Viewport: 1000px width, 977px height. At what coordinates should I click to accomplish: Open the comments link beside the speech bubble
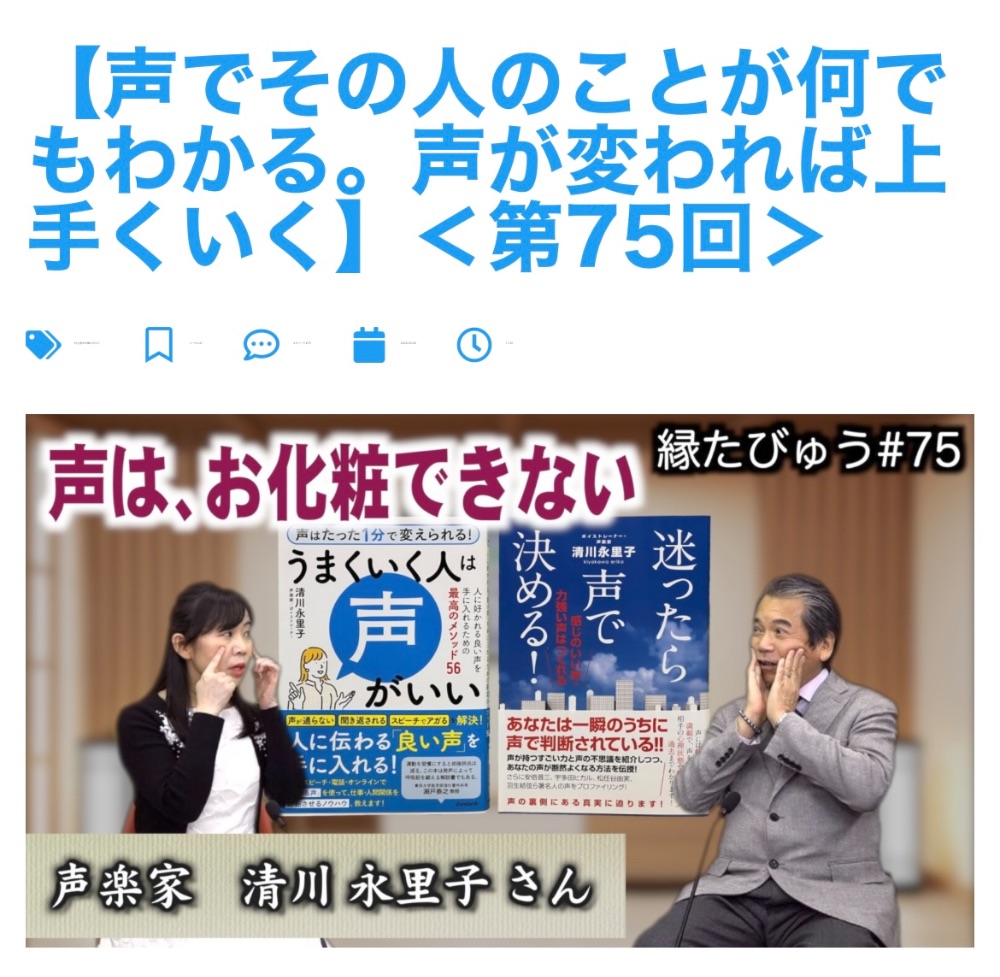tap(301, 344)
